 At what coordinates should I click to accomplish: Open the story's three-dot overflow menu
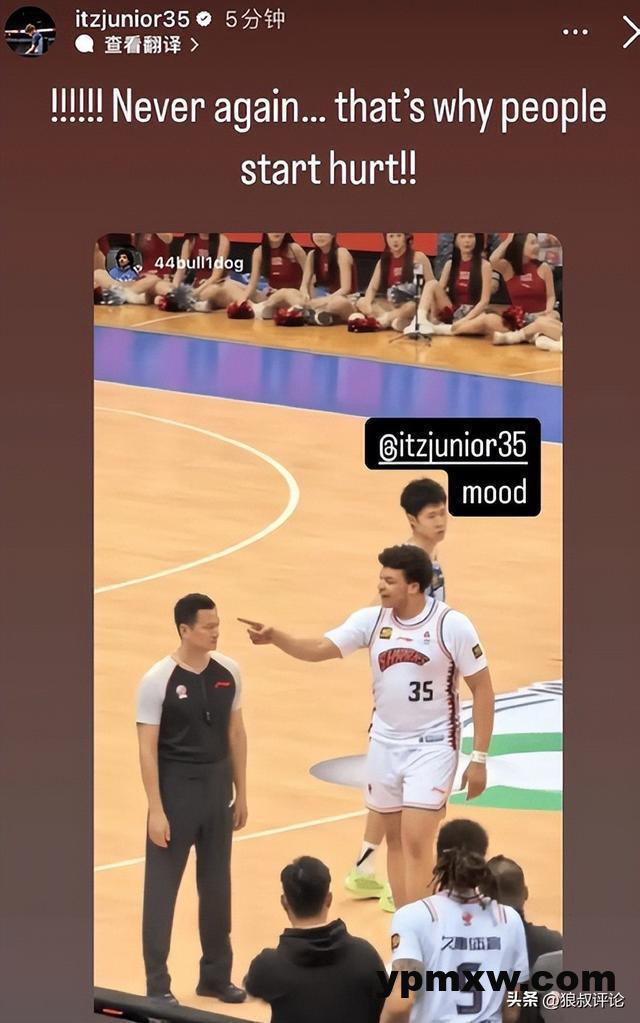[x=575, y=32]
